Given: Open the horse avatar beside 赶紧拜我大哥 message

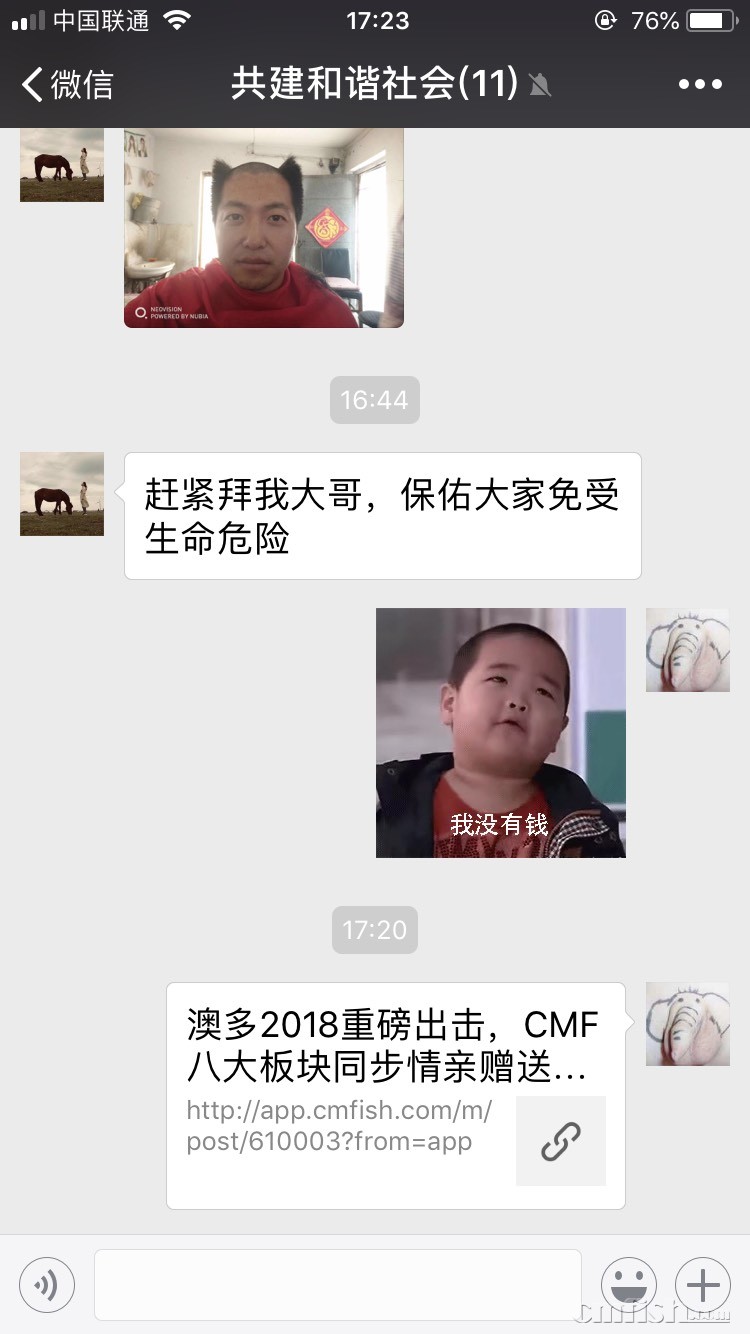Looking at the screenshot, I should 62,494.
